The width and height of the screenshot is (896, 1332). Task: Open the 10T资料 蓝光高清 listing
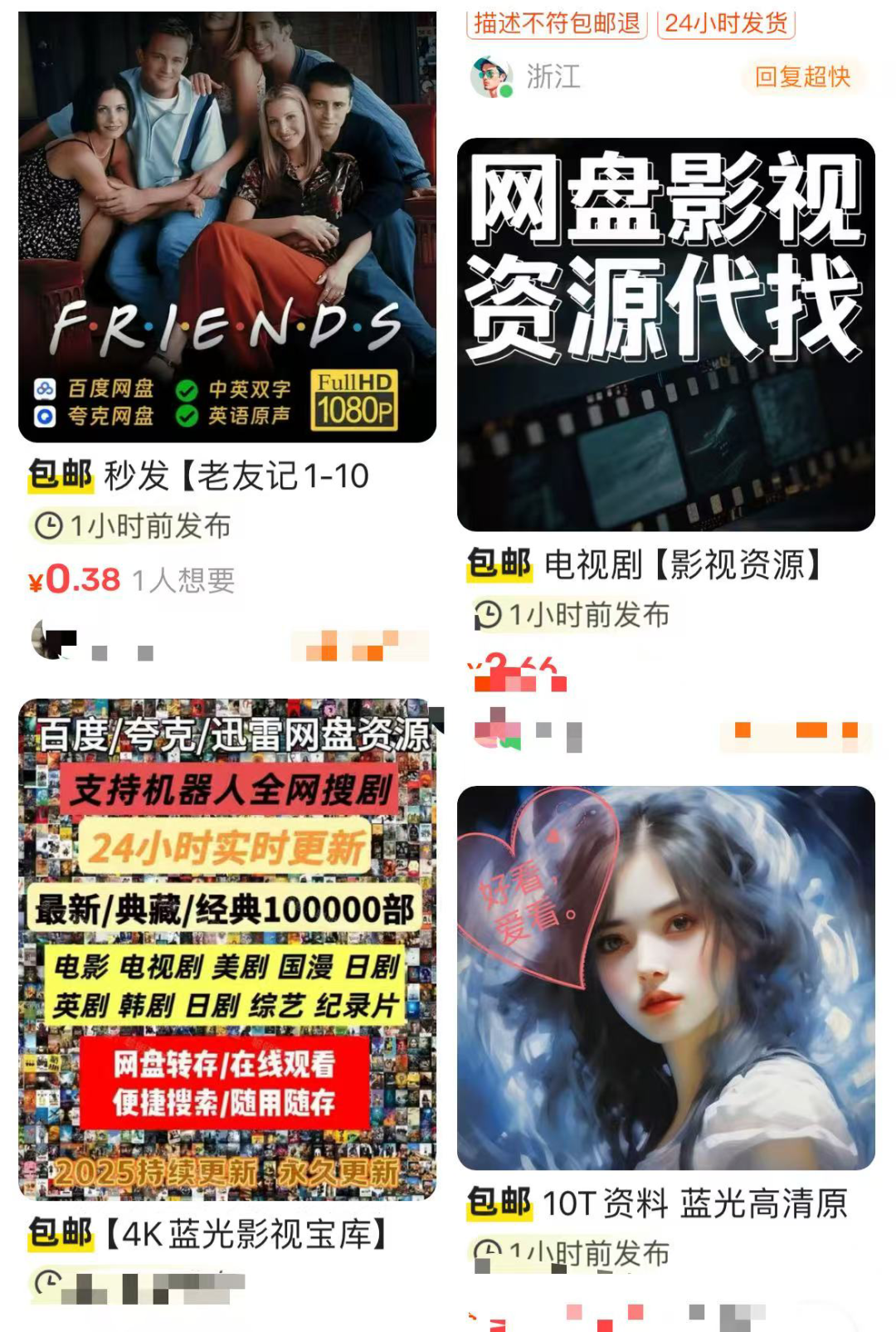coord(665,978)
